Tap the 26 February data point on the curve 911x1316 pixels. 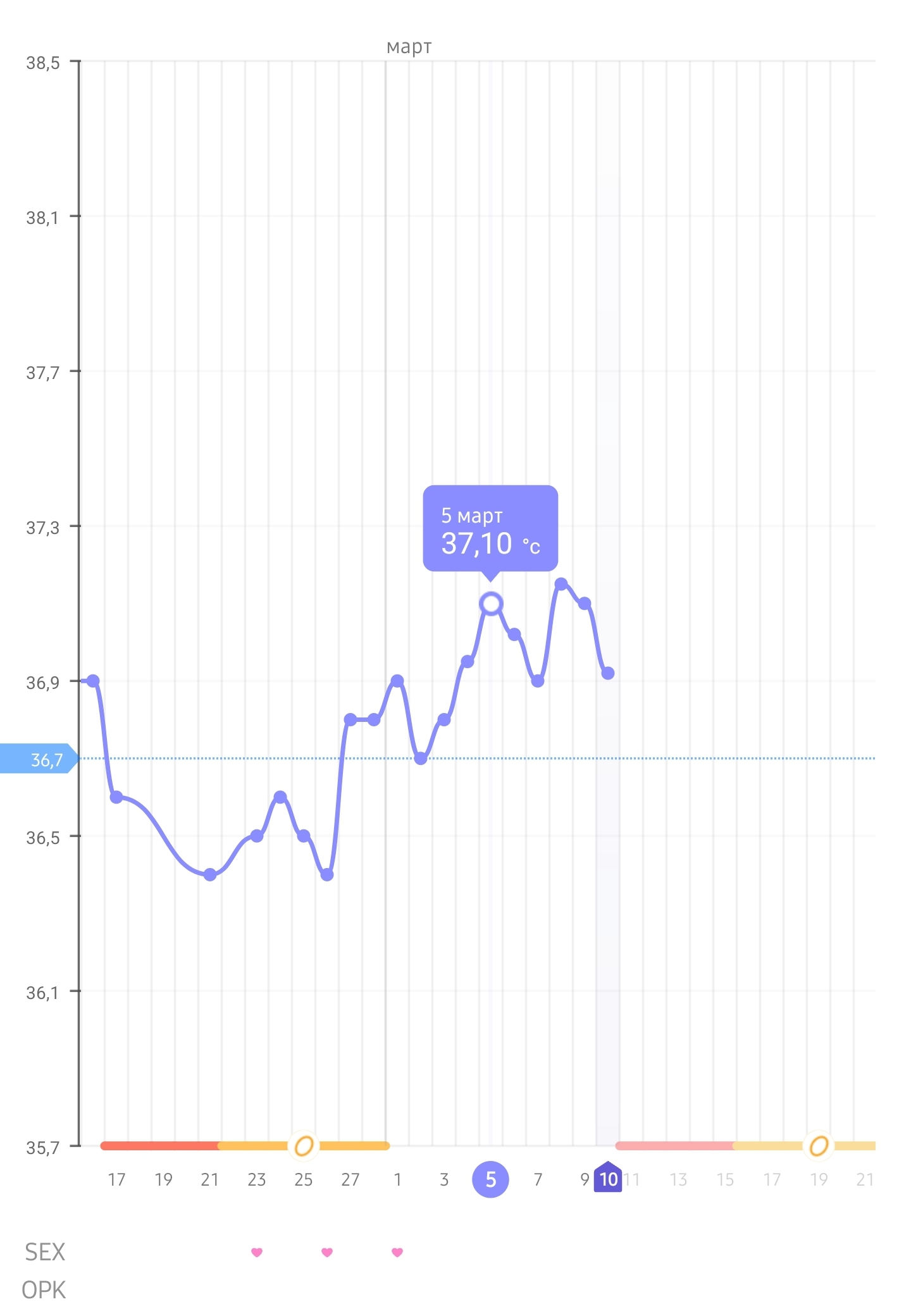327,874
